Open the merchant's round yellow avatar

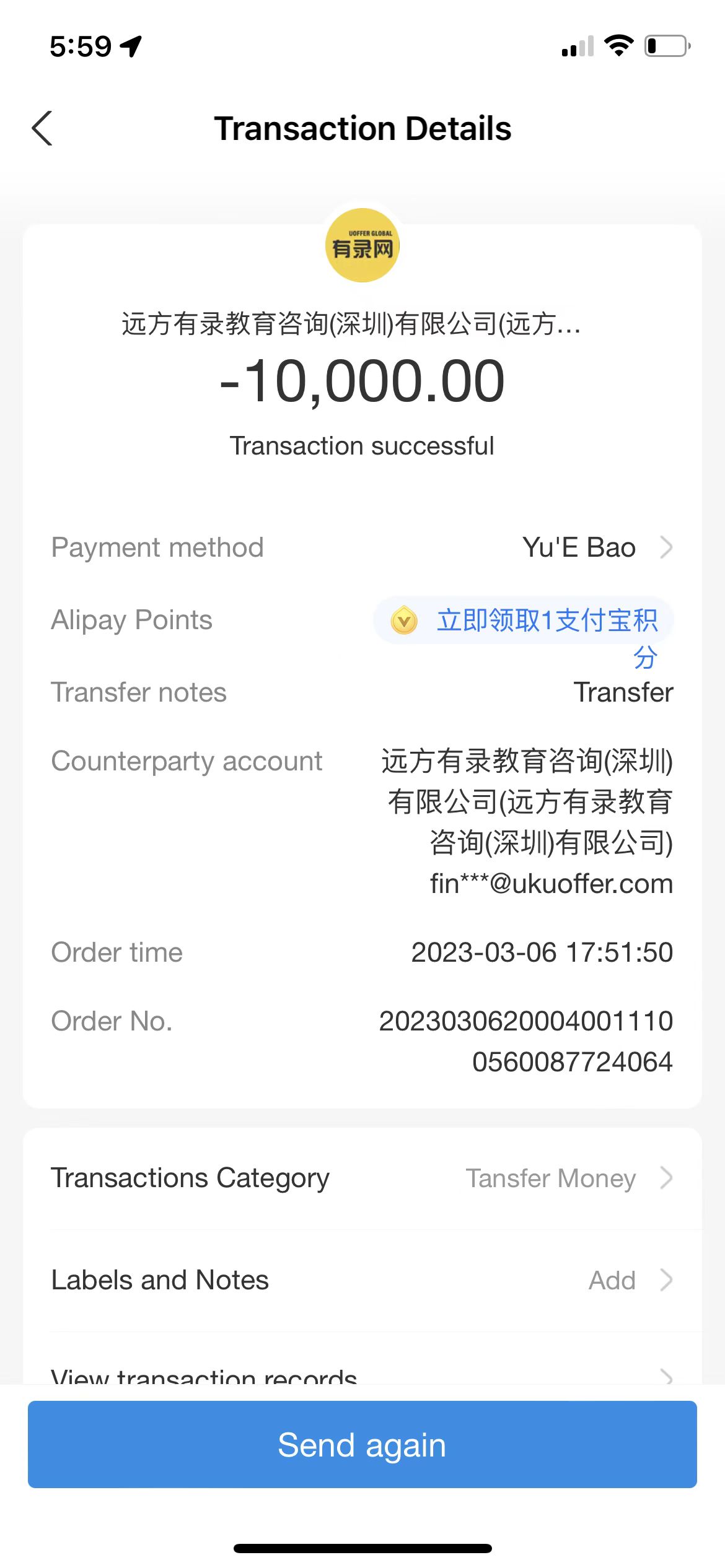(362, 245)
